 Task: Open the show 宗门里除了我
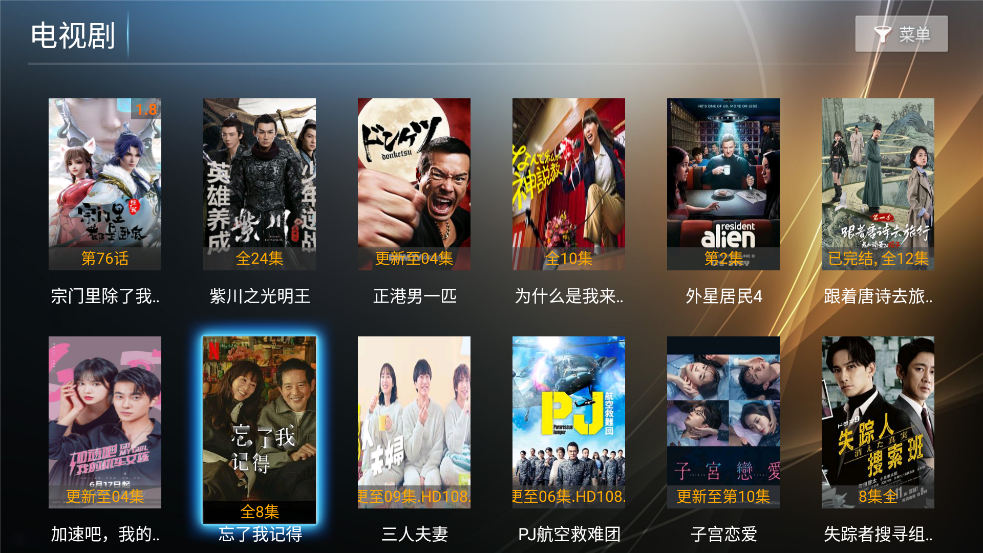(105, 184)
